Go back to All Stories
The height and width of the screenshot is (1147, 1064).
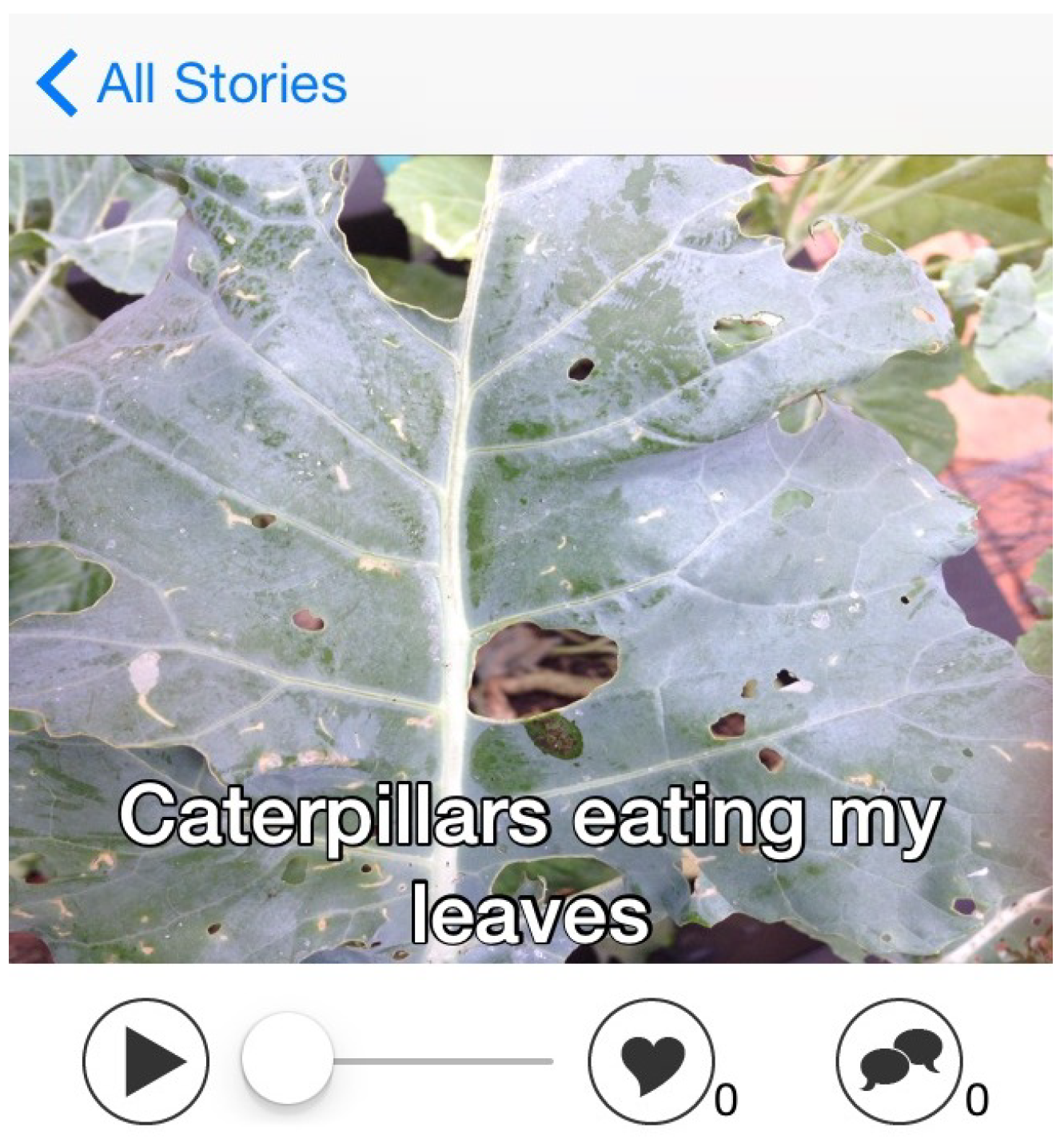(x=192, y=83)
